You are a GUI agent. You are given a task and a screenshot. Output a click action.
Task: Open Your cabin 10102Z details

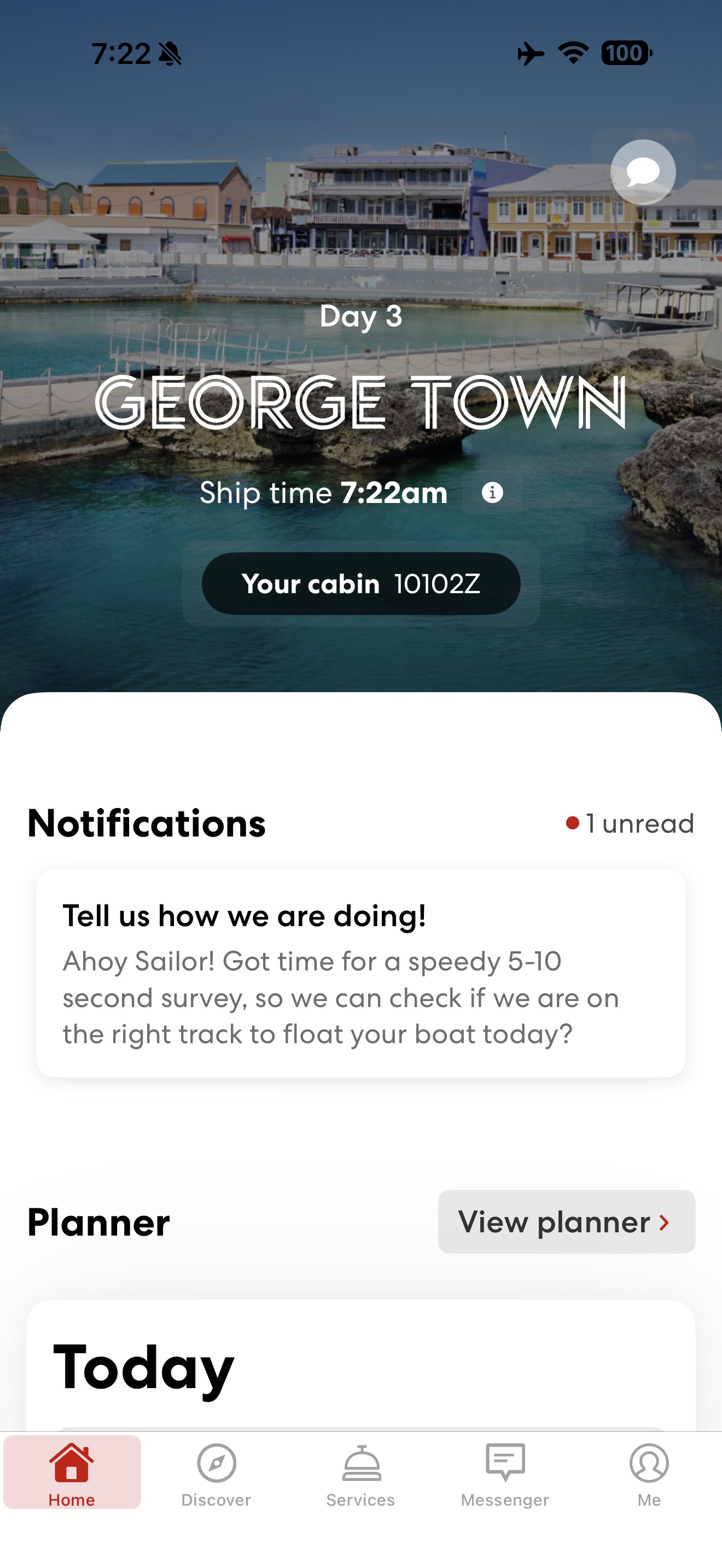(x=360, y=584)
